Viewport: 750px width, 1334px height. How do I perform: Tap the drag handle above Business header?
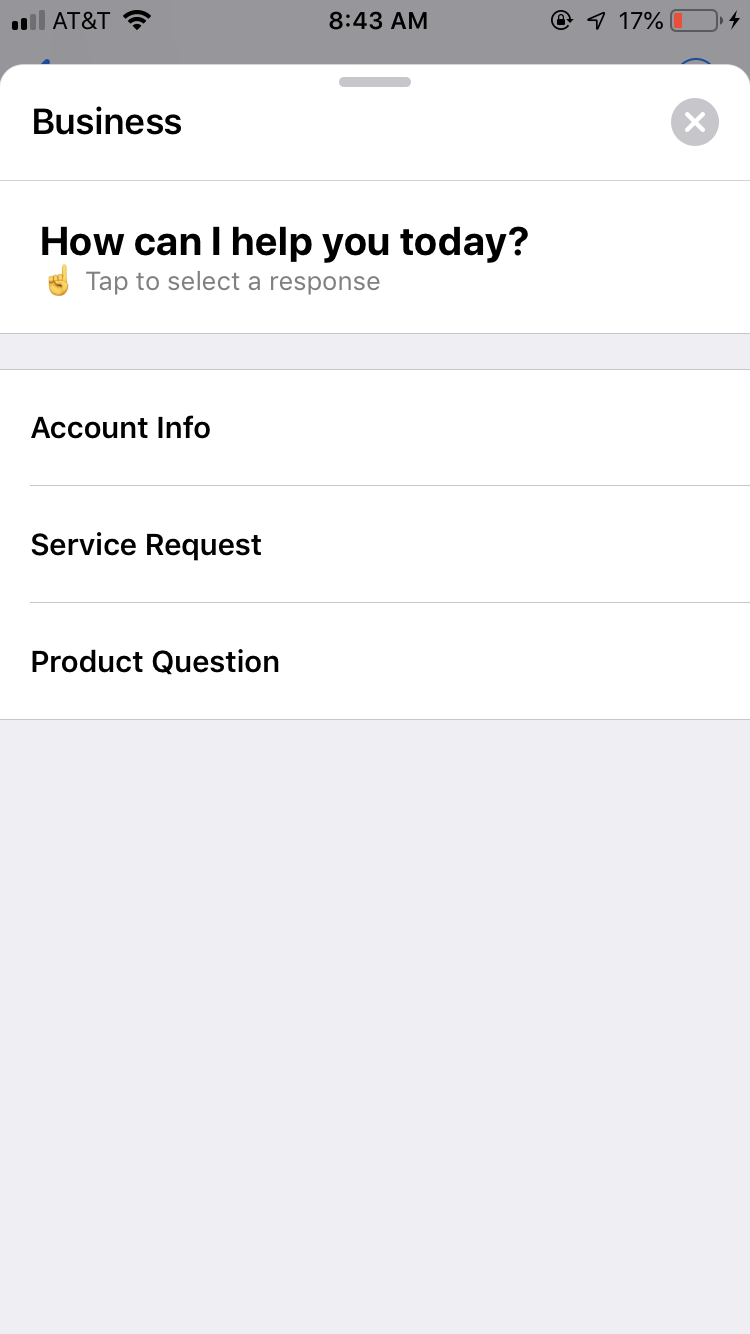(374, 81)
